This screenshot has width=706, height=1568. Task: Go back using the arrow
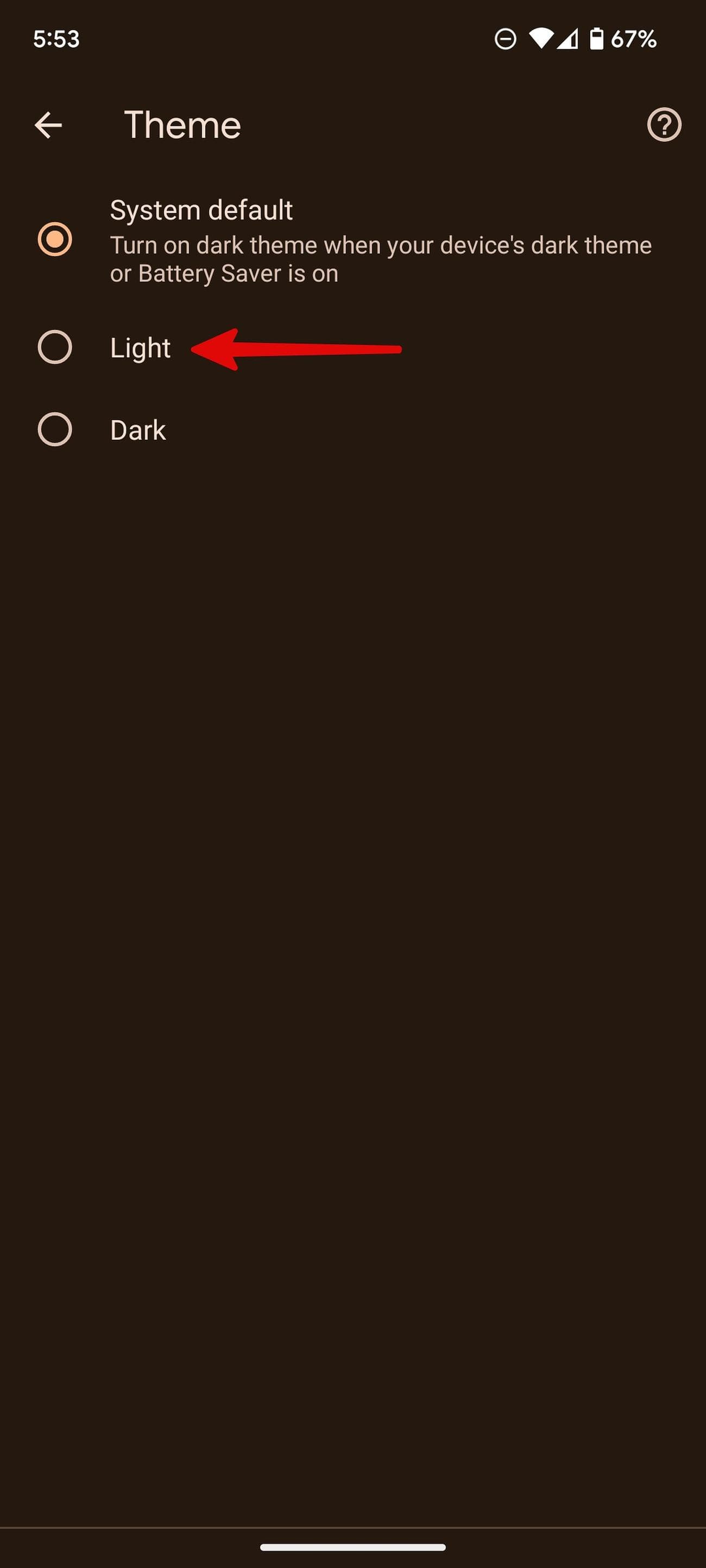tap(48, 125)
